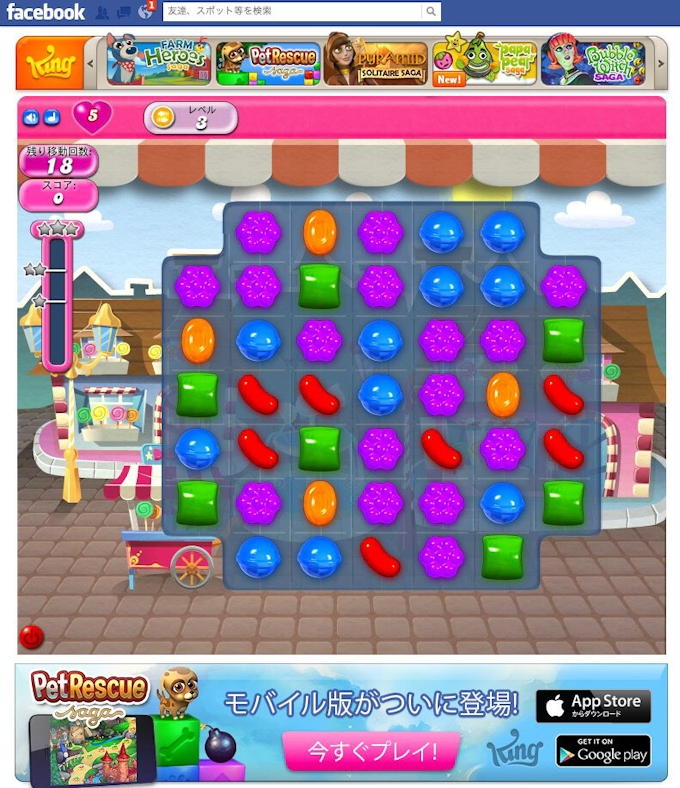This screenshot has height=788, width=680.
Task: Open the Pet Rescue Saga game tile
Action: [x=267, y=62]
